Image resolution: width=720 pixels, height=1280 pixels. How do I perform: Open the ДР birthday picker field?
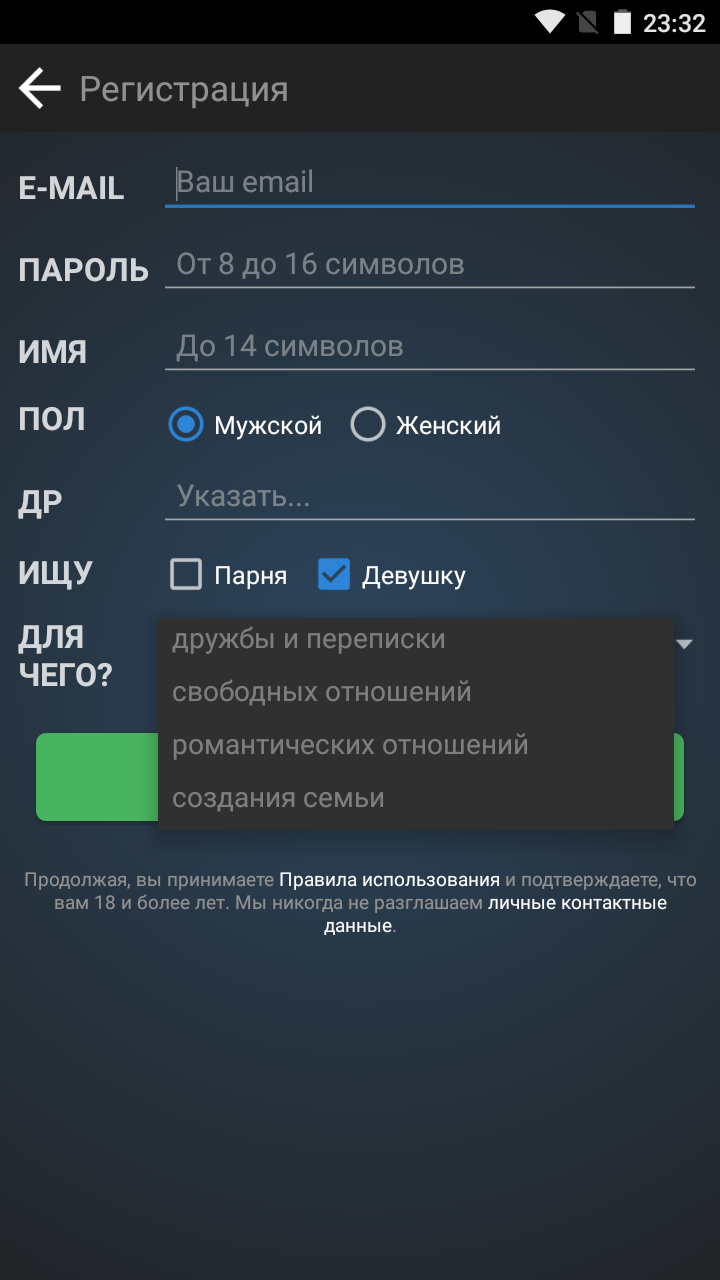430,497
